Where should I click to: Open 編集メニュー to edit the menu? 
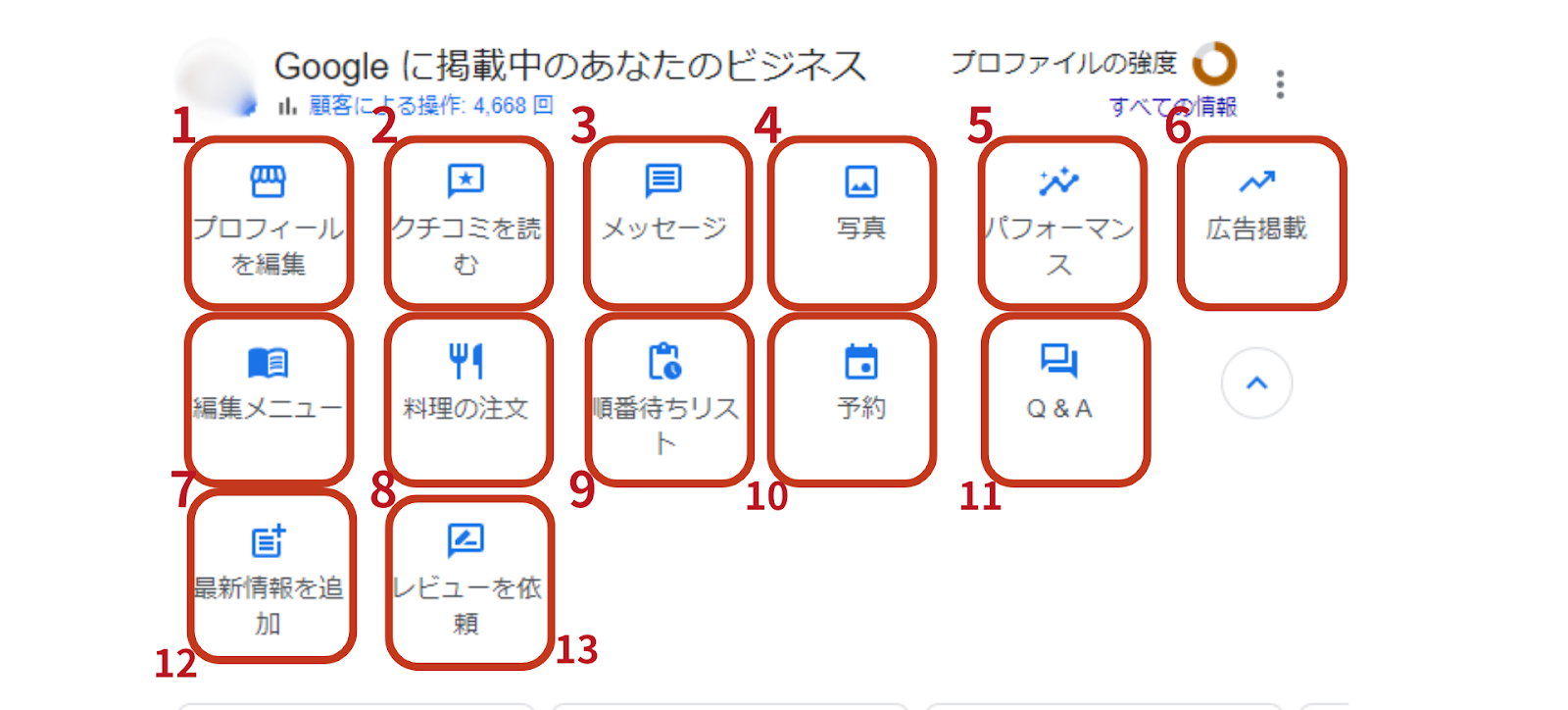pos(269,398)
